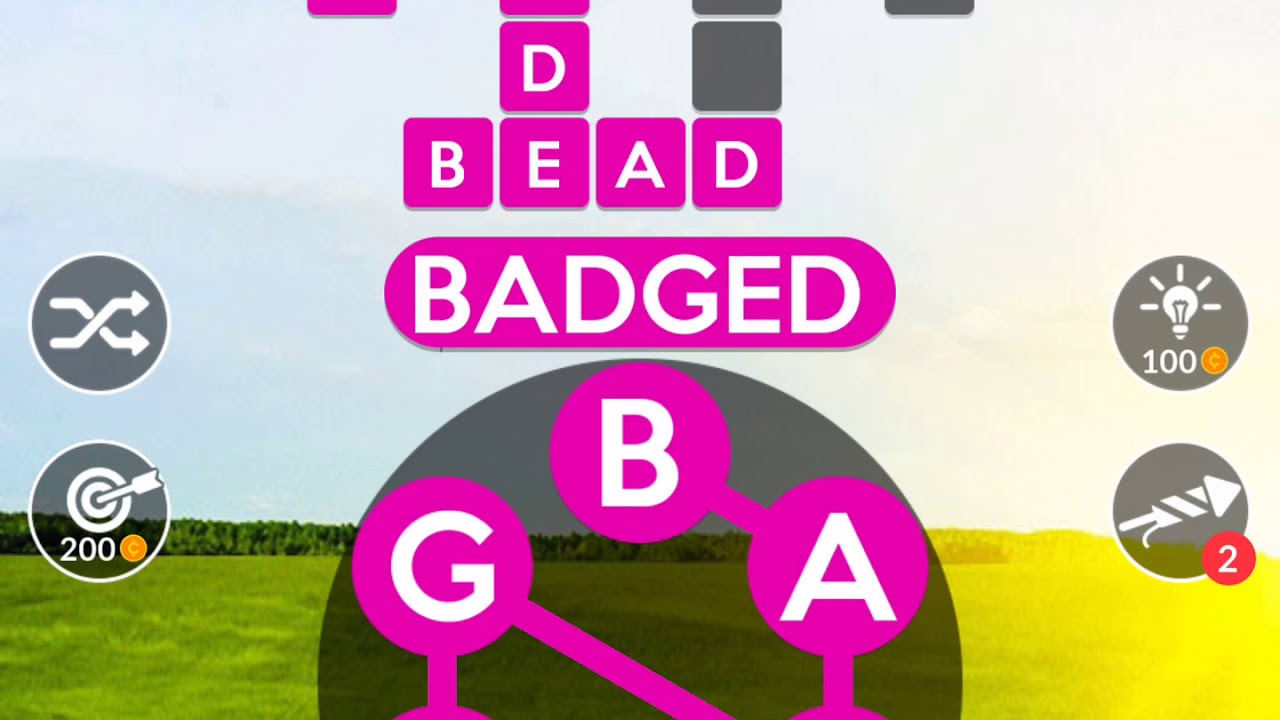This screenshot has width=1280, height=720.
Task: Select letter G in the wheel
Action: (x=442, y=567)
